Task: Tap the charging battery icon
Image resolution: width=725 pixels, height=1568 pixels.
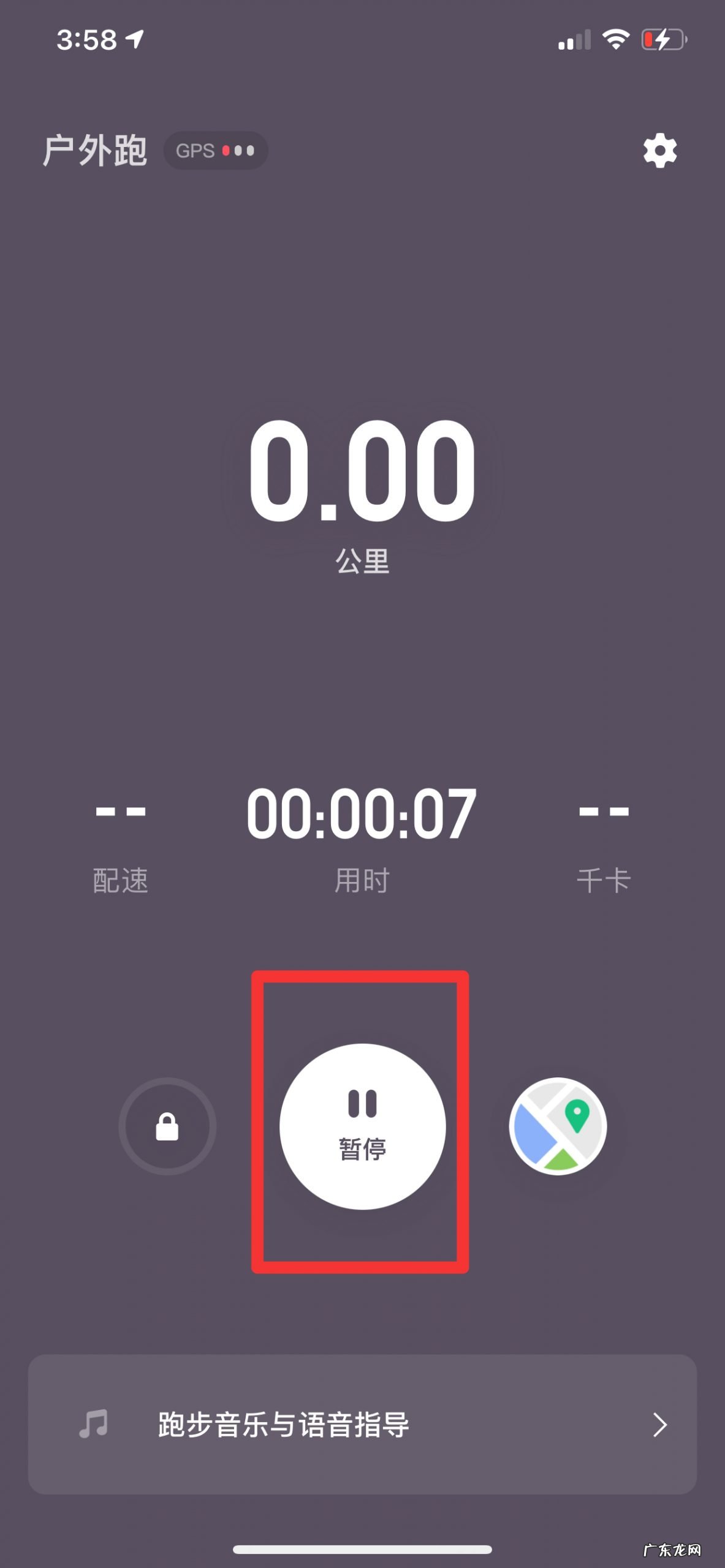Action: coord(664,40)
